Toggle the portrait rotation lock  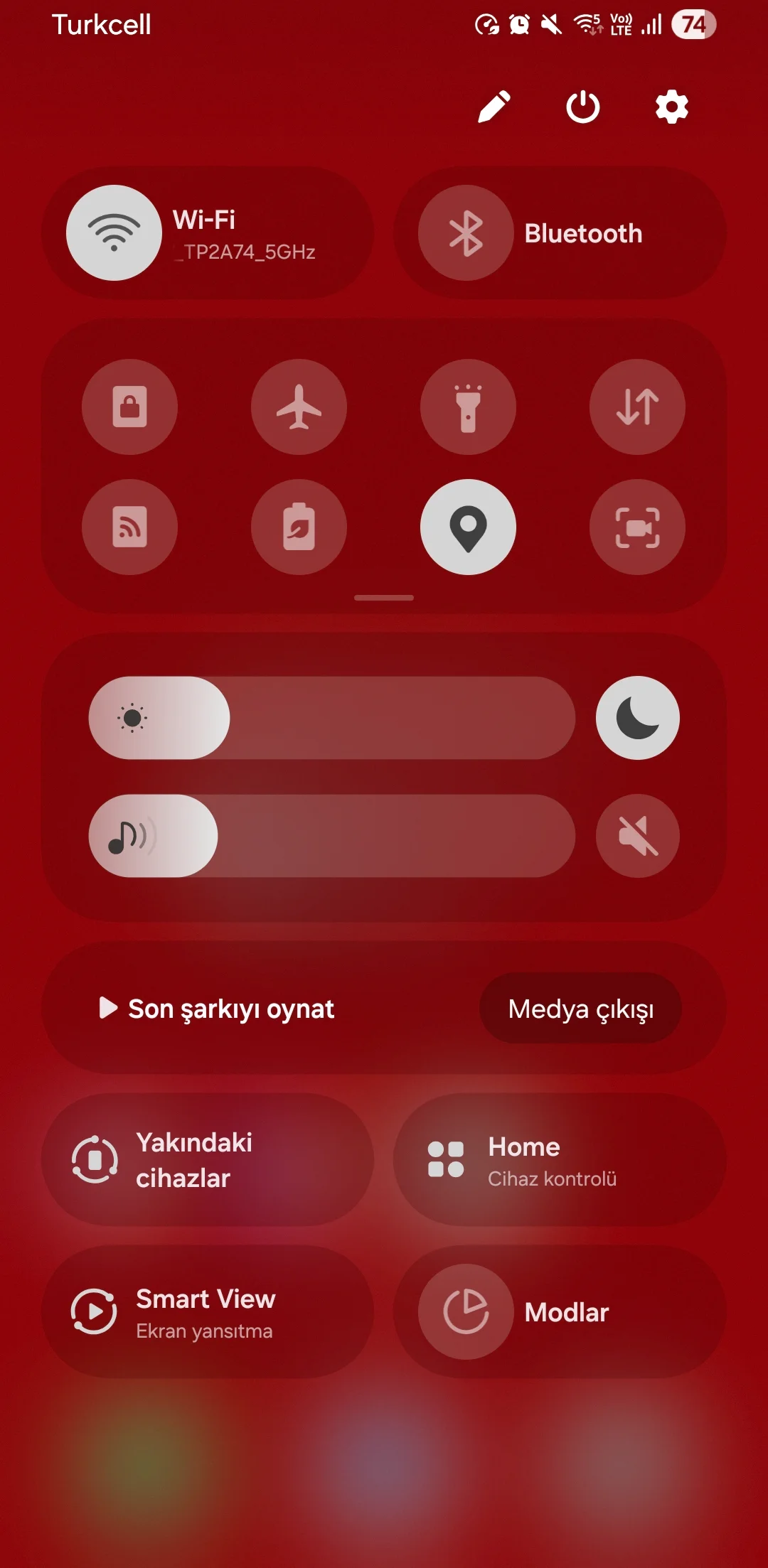pos(129,407)
